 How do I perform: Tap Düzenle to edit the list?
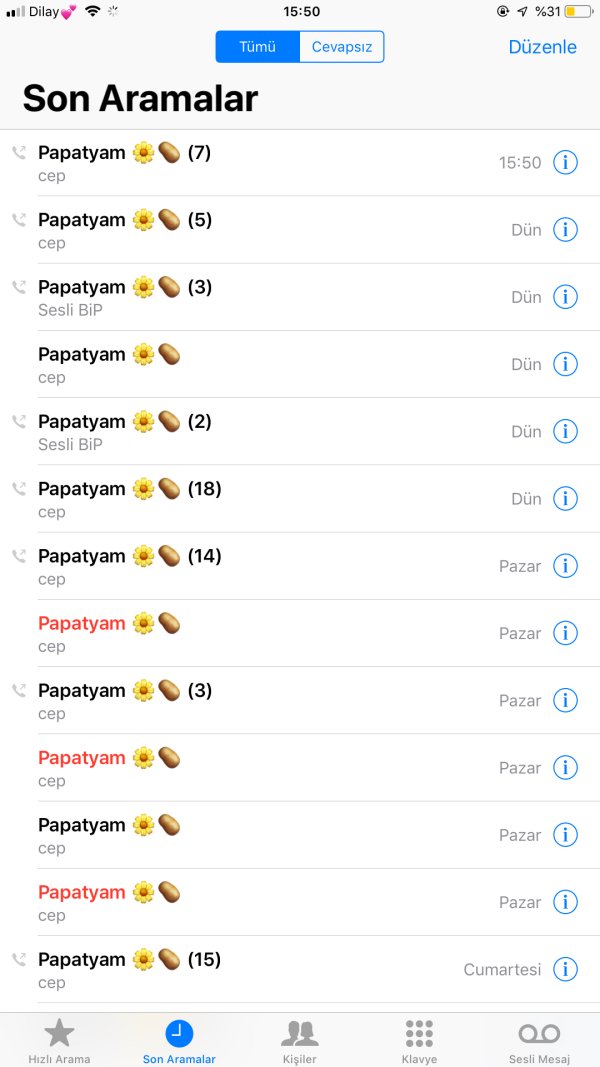tap(542, 47)
